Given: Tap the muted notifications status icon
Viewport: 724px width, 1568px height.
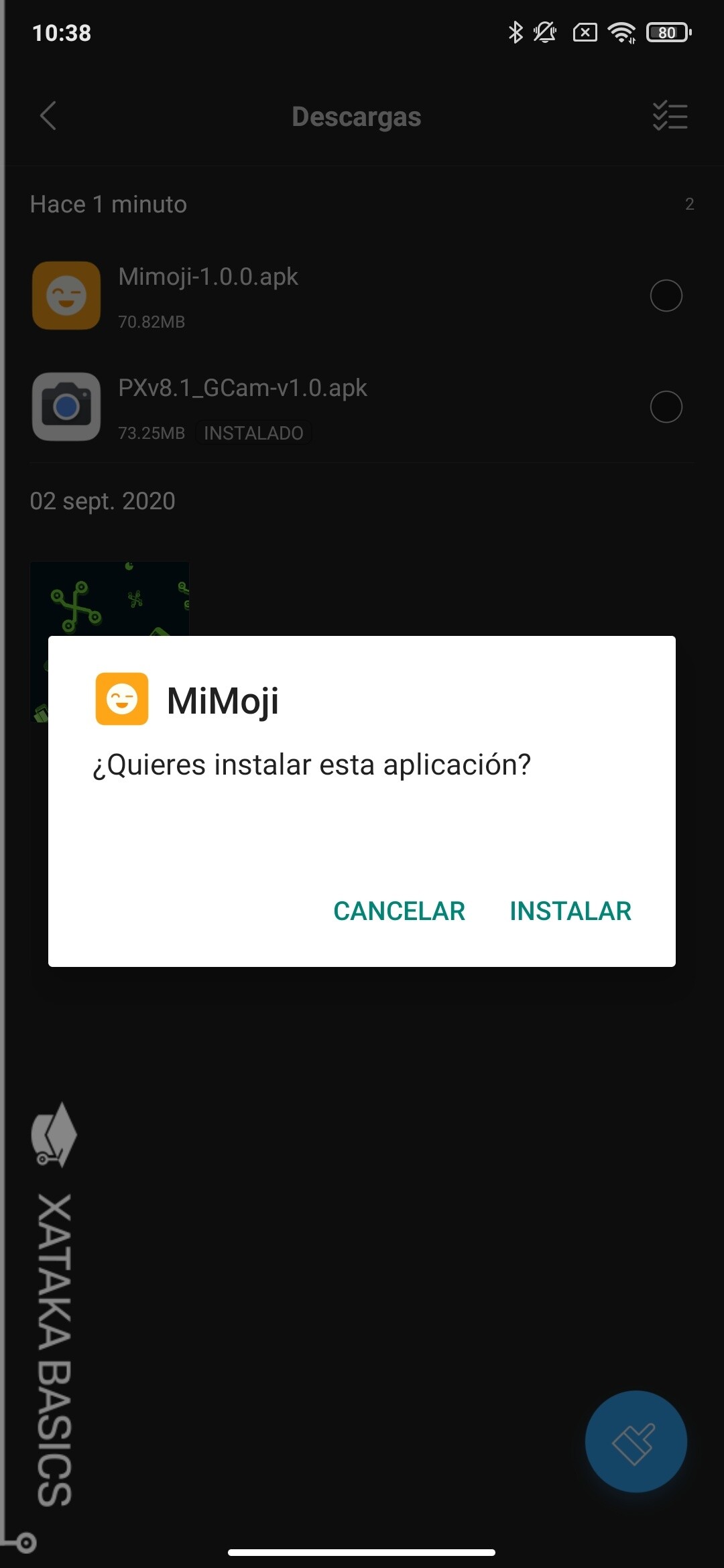Looking at the screenshot, I should (544, 33).
